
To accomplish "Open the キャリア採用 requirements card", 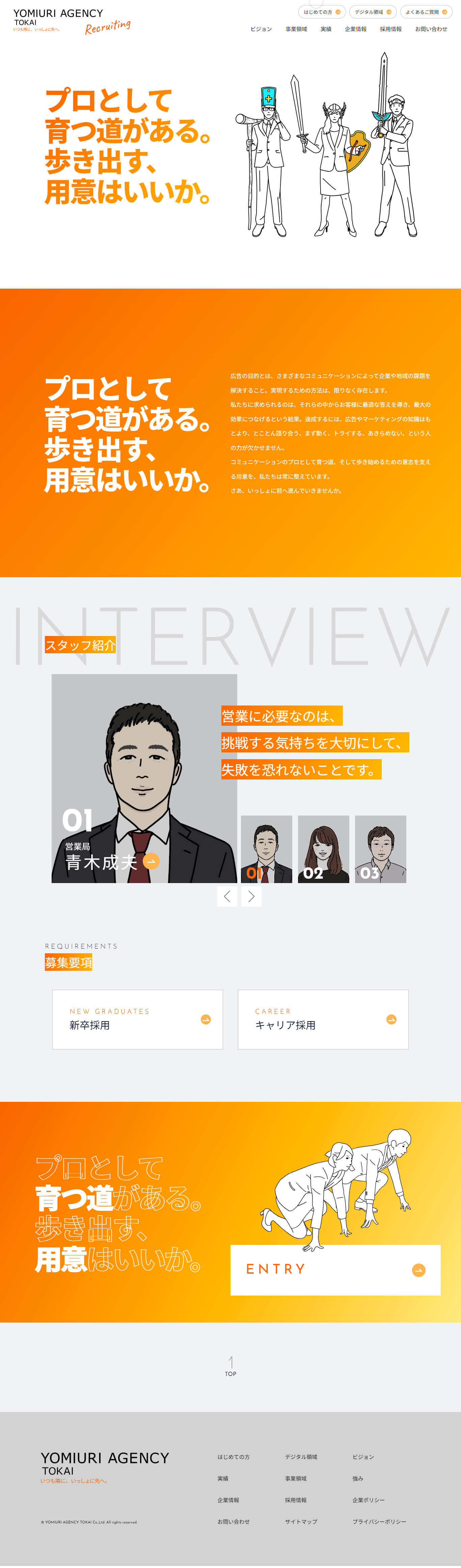I will tap(323, 1019).
